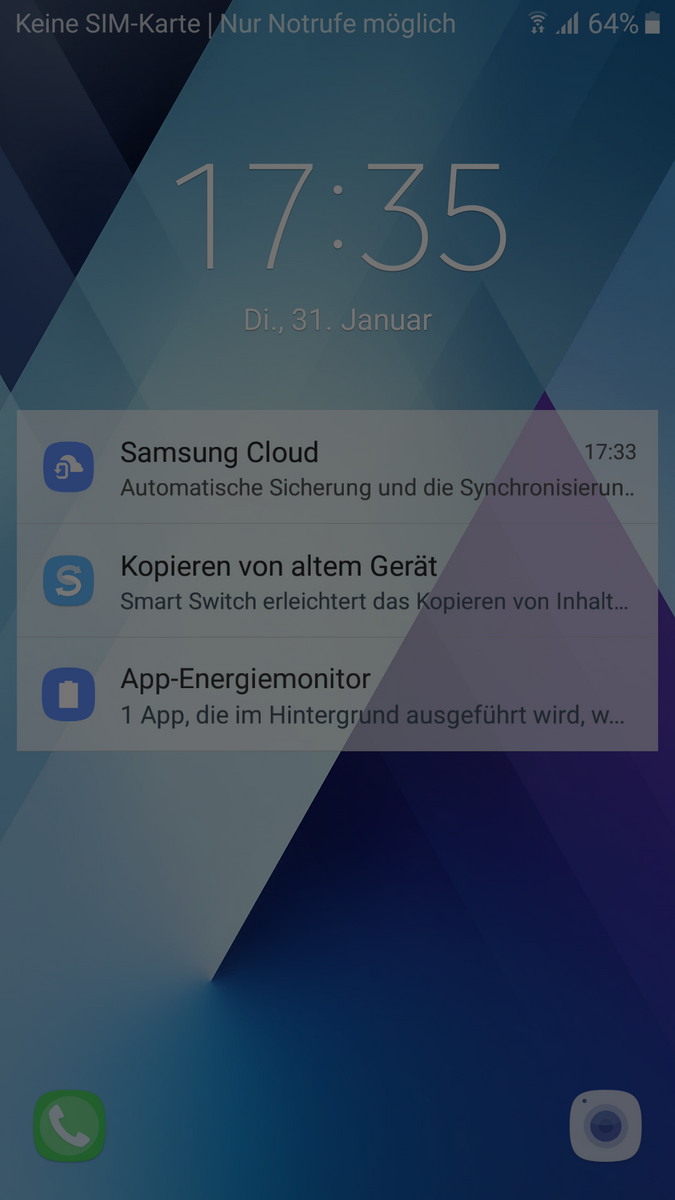675x1200 pixels.
Task: Tap the phone shortcut icon
Action: pos(69,1126)
